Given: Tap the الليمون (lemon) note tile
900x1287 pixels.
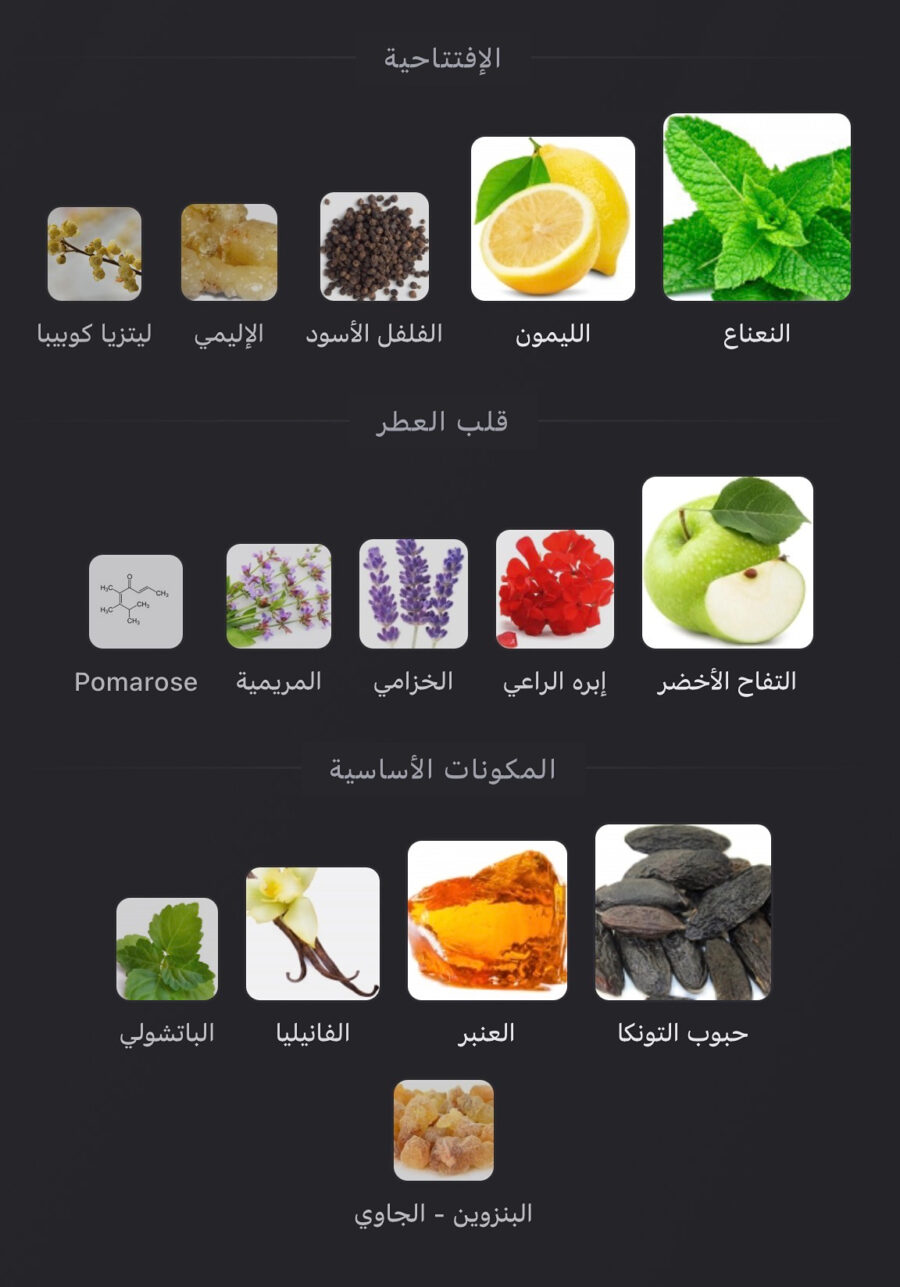Looking at the screenshot, I should click(553, 219).
